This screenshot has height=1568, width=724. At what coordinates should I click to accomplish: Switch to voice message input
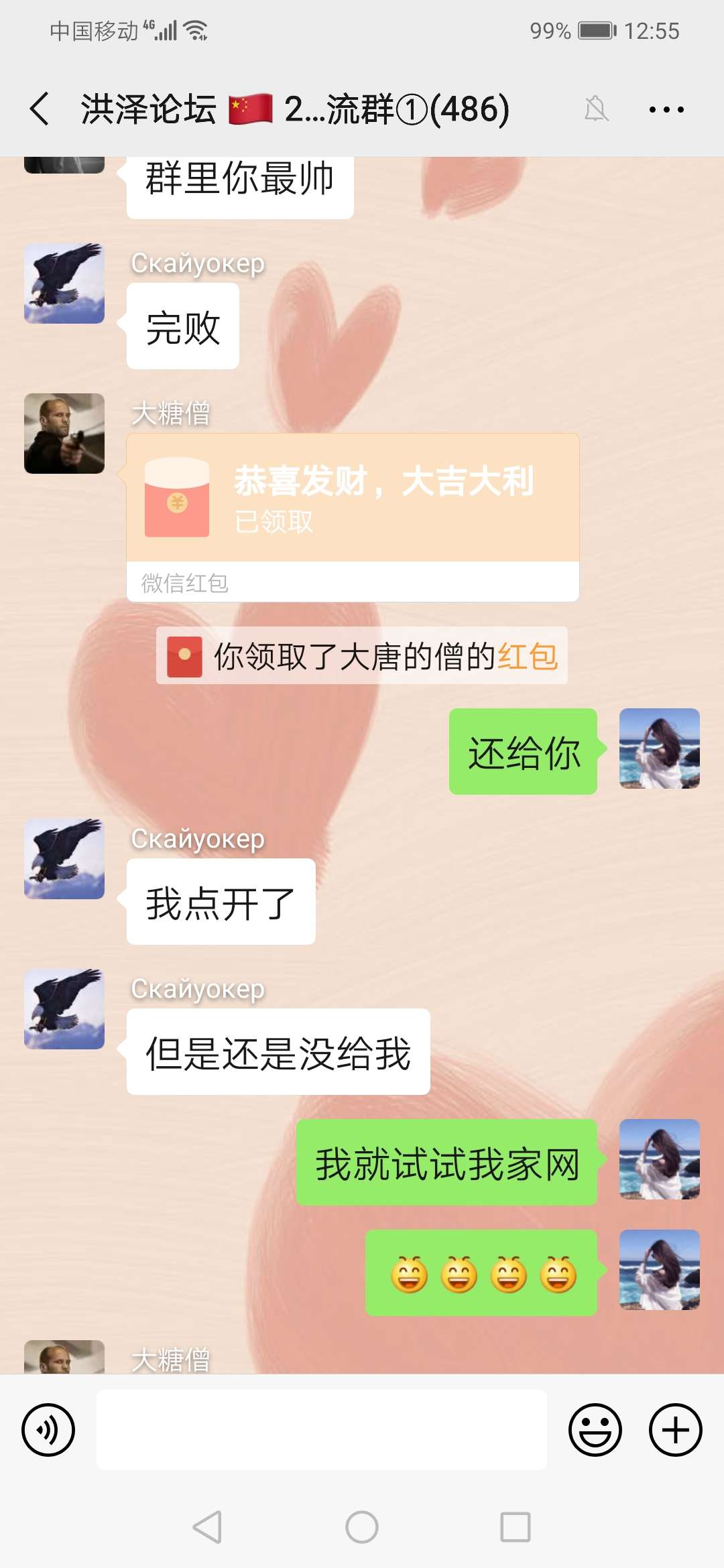(x=48, y=1430)
